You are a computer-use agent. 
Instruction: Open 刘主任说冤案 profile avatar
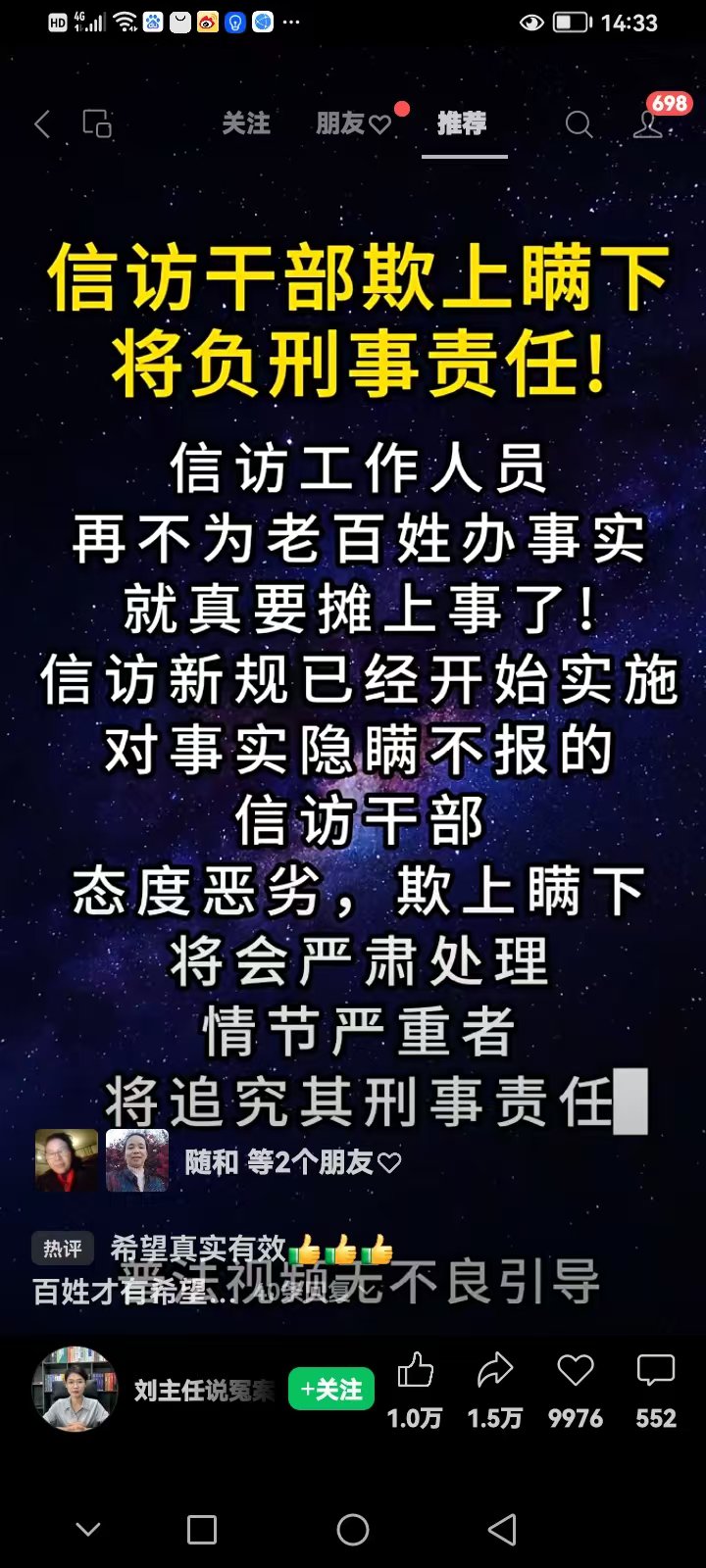75,1389
